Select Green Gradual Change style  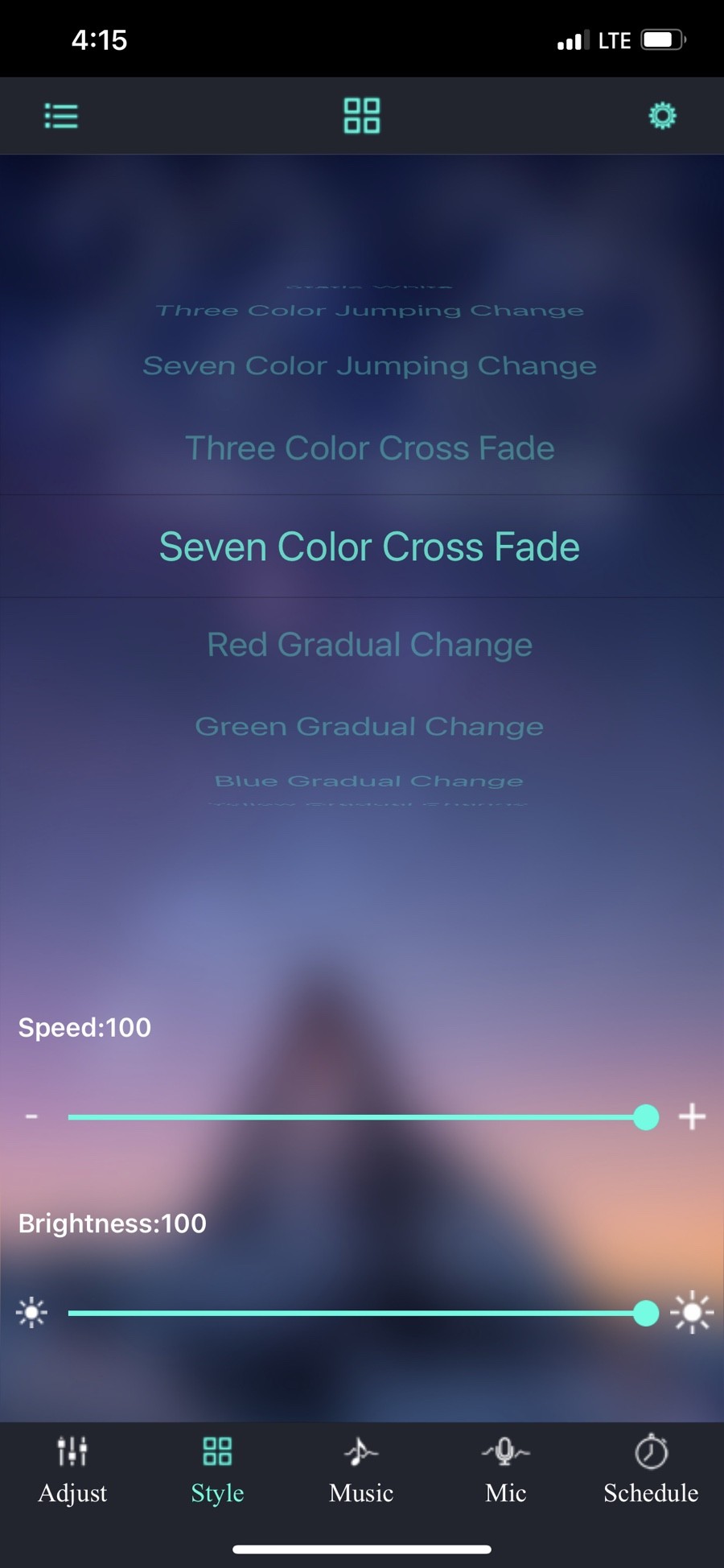pyautogui.click(x=369, y=727)
